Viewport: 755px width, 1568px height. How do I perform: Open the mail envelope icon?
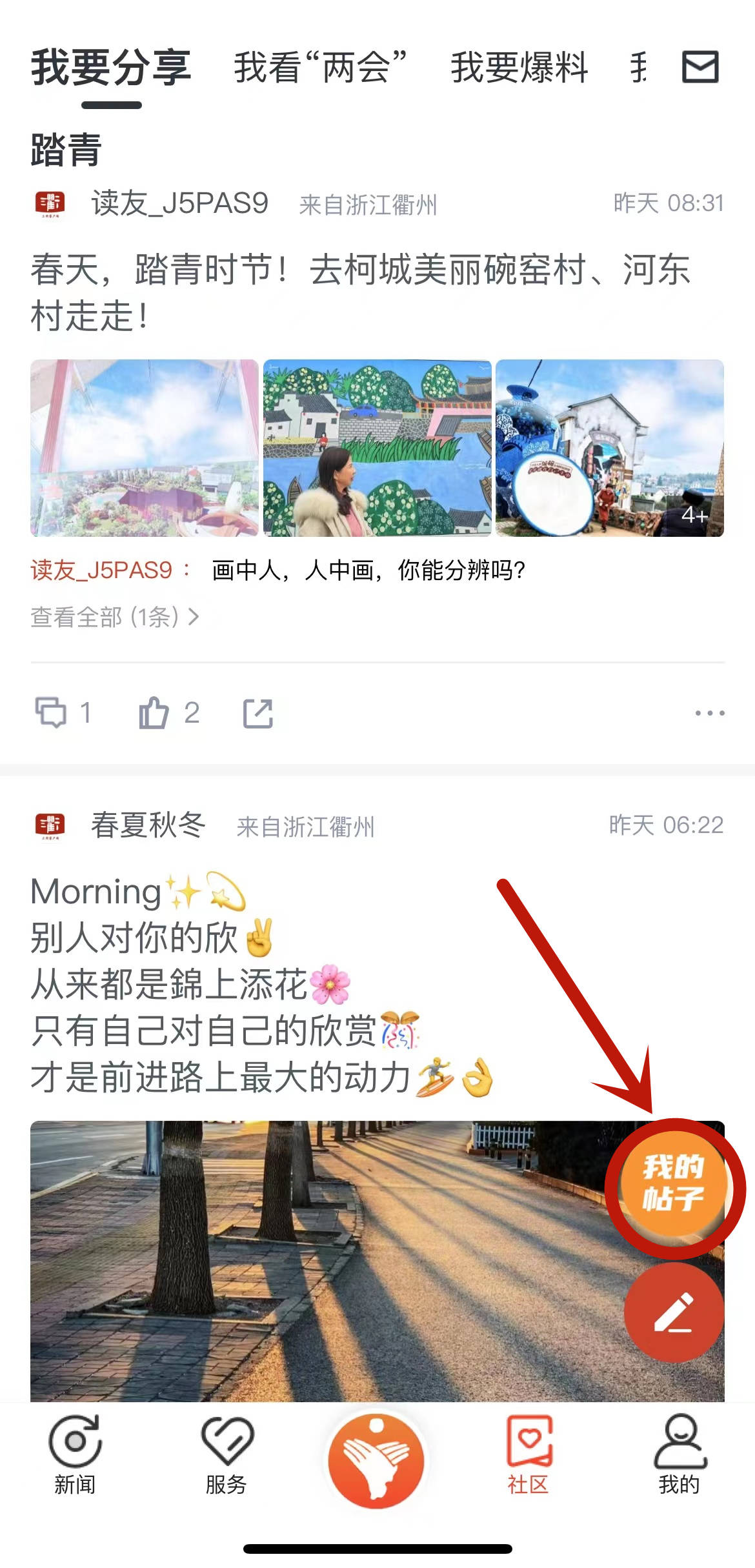click(700, 67)
